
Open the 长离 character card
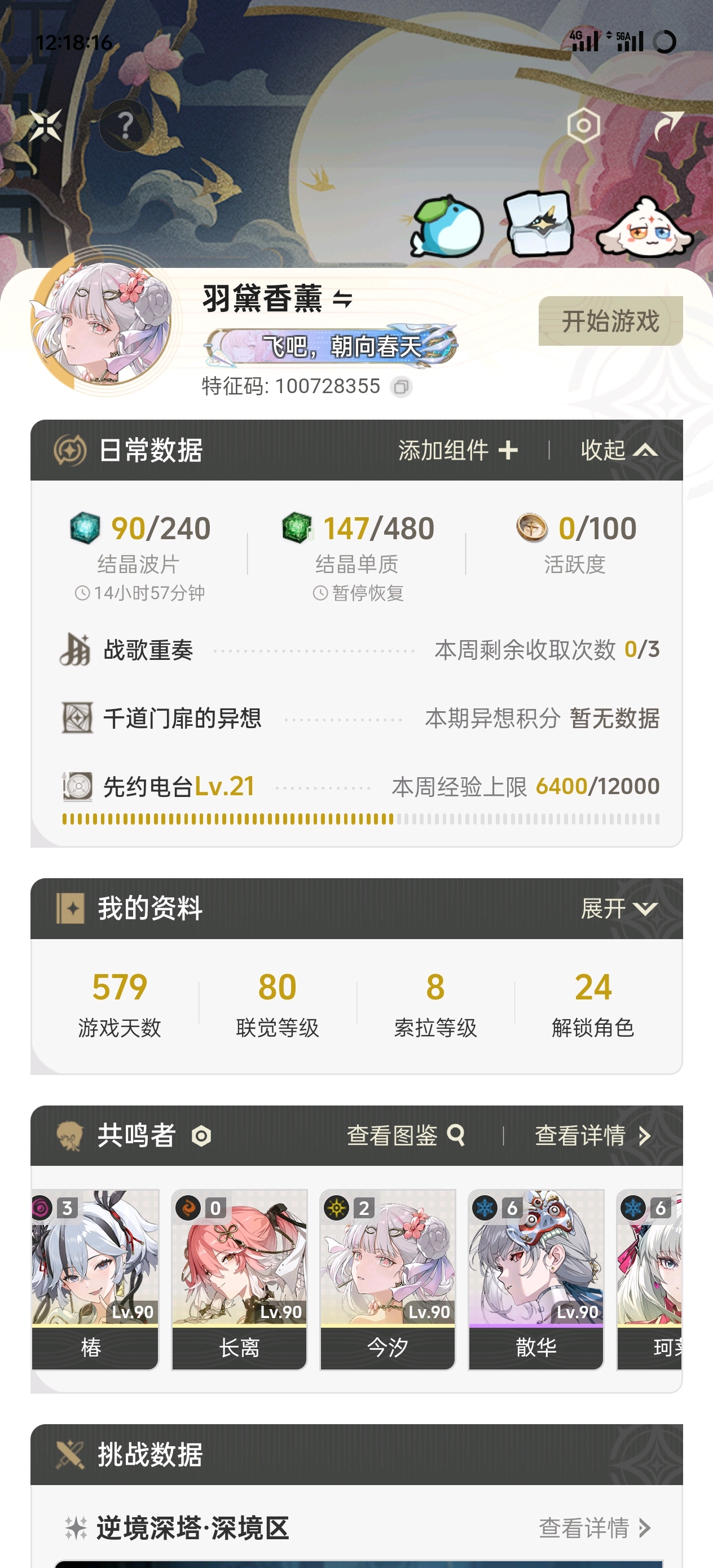[x=239, y=1279]
